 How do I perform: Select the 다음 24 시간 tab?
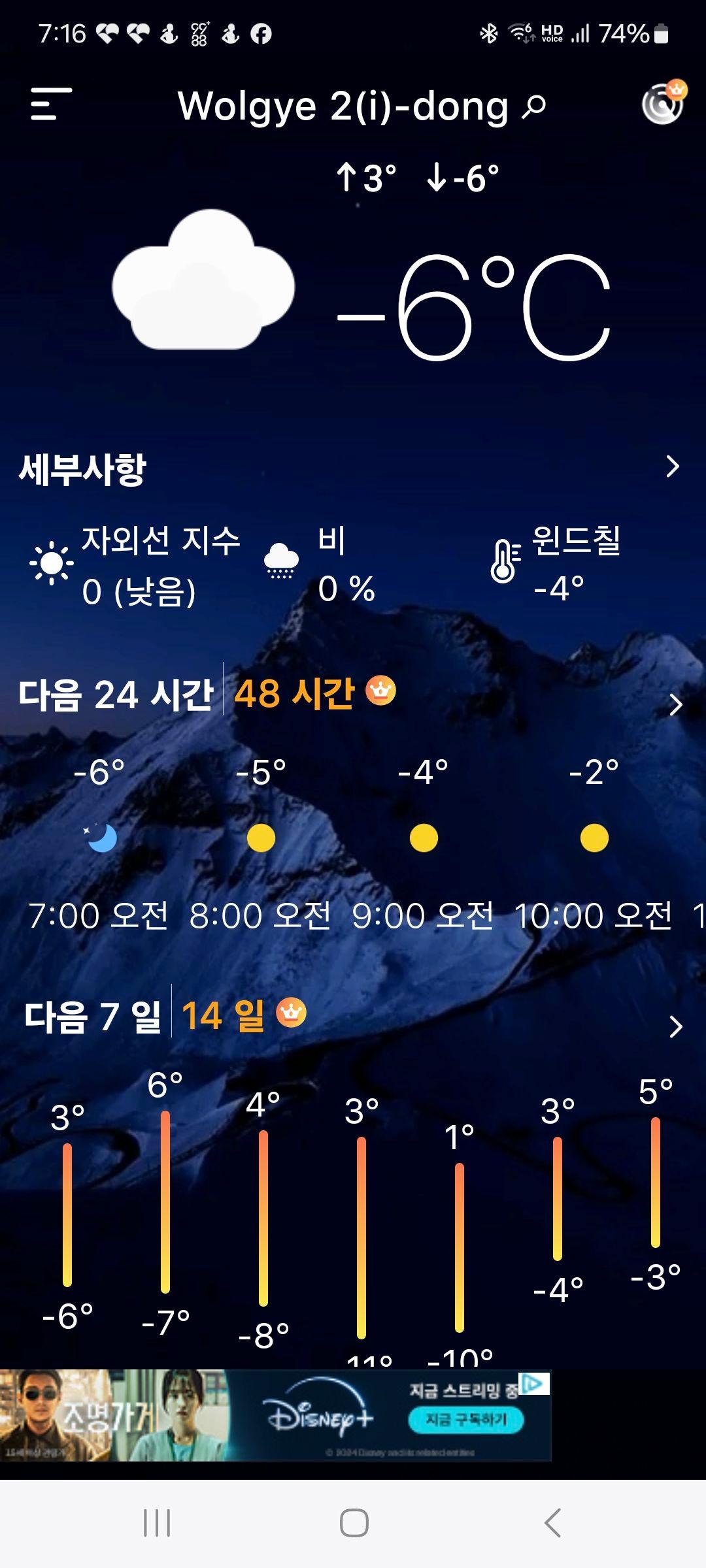click(116, 694)
